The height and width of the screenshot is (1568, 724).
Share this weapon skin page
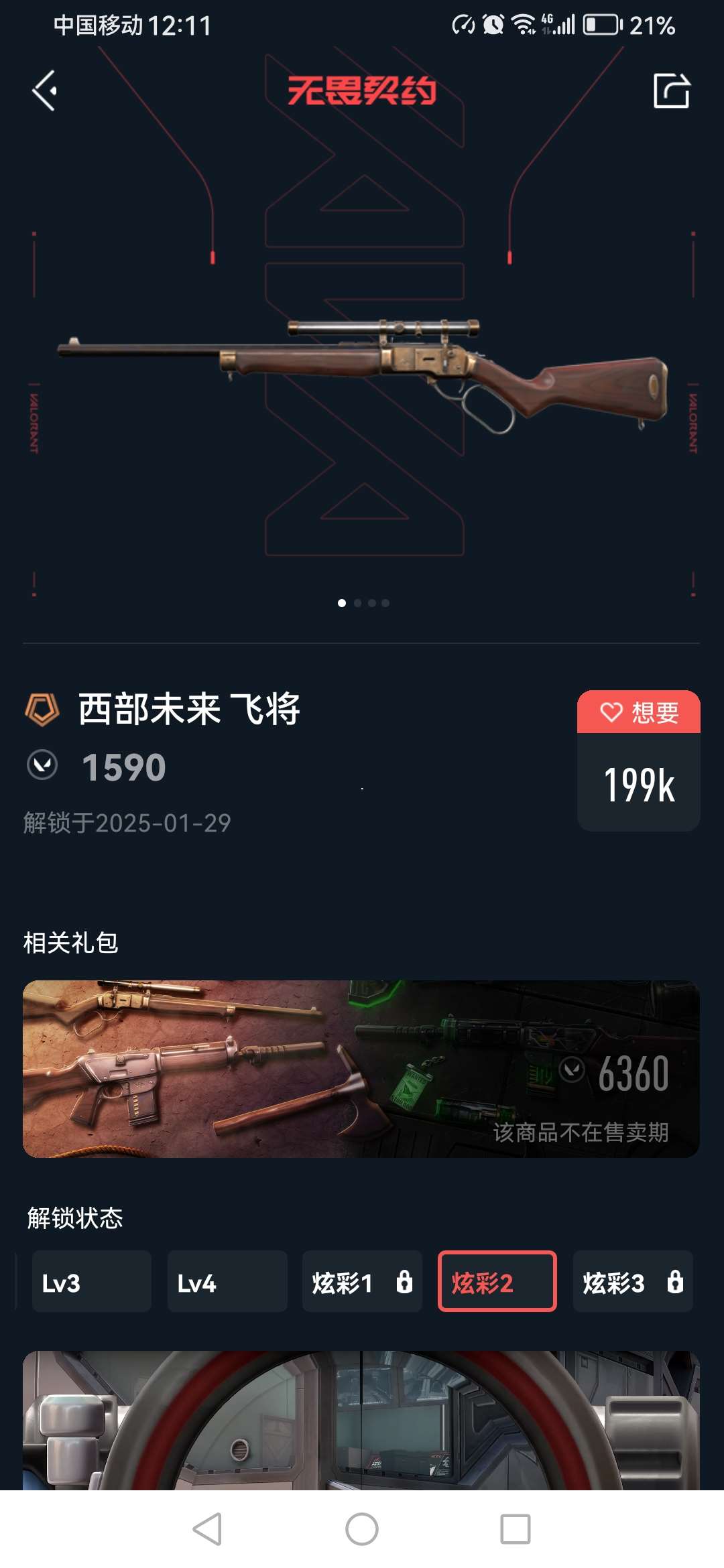(671, 91)
